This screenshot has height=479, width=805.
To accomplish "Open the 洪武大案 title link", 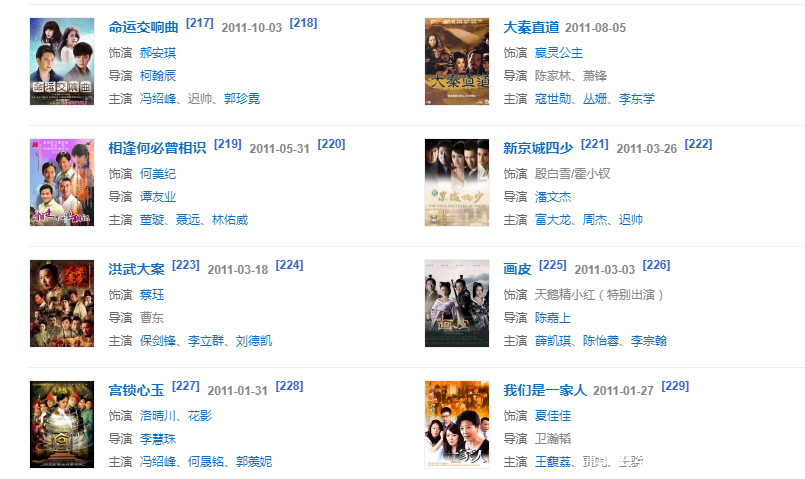I will point(136,269).
